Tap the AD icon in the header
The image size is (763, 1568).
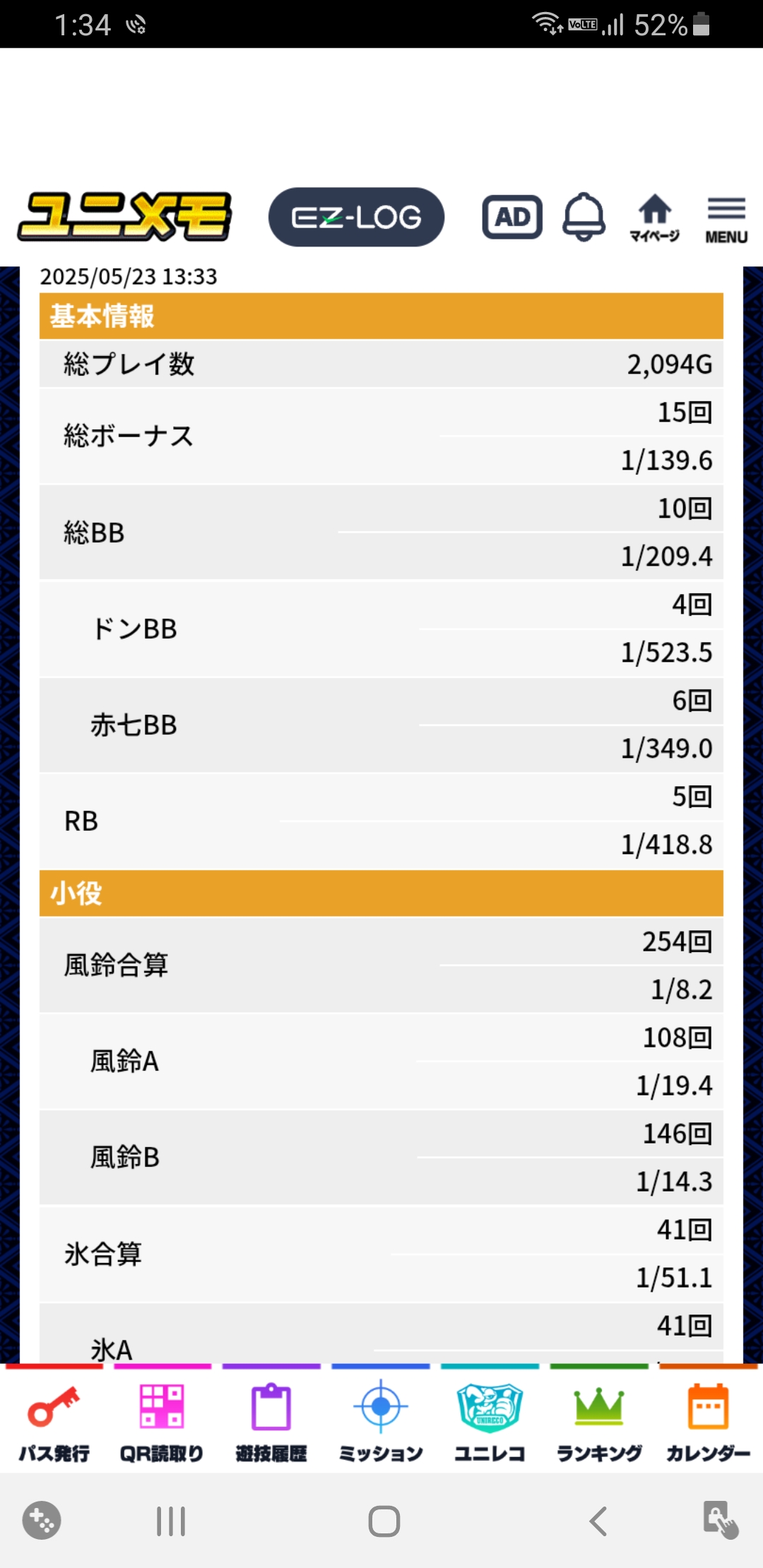(512, 217)
